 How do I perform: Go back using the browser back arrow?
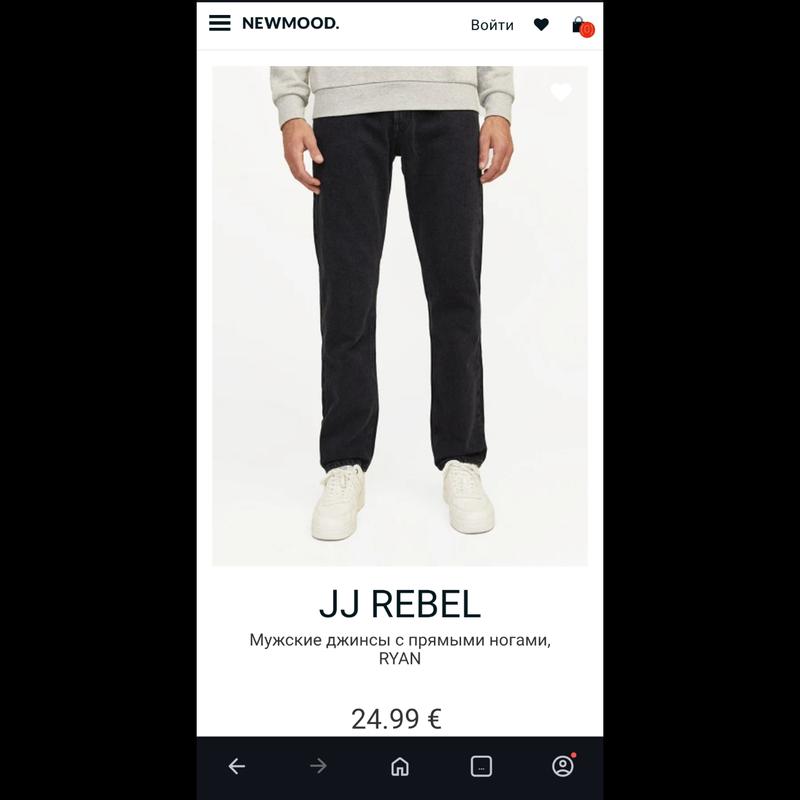click(x=237, y=766)
